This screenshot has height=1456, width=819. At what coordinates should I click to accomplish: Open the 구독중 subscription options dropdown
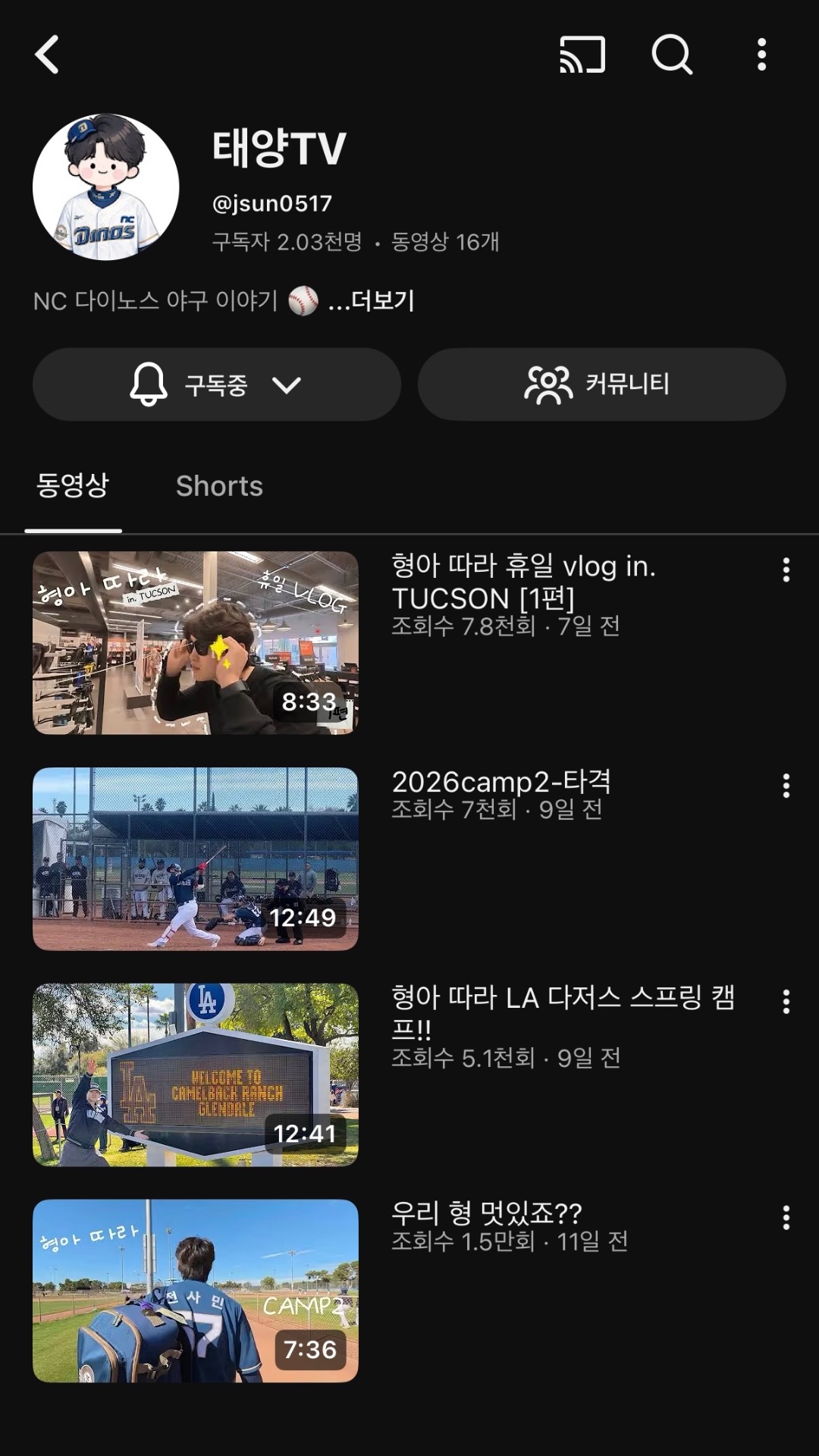click(216, 384)
